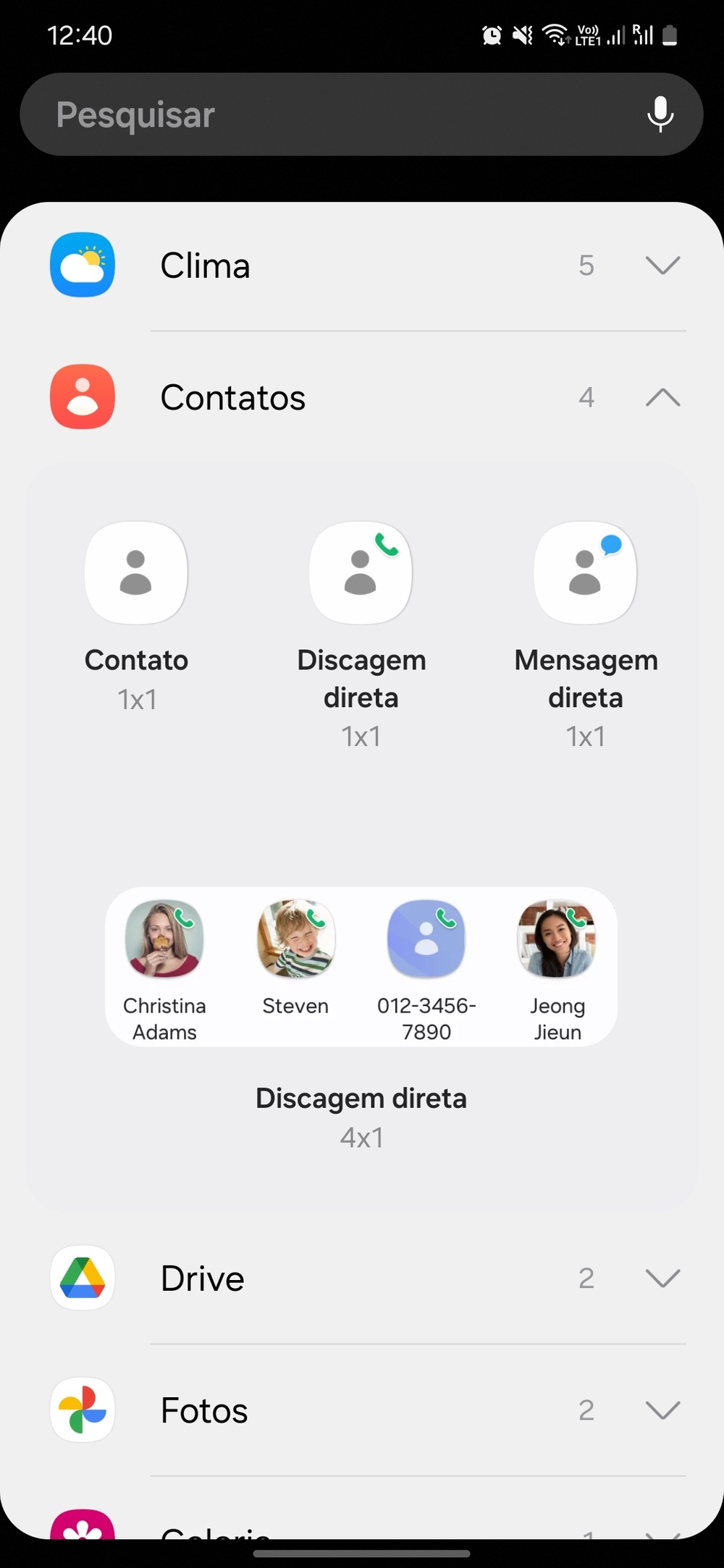Image resolution: width=724 pixels, height=1568 pixels.
Task: Select the Discagem direta 4x1 widget
Action: [361, 967]
